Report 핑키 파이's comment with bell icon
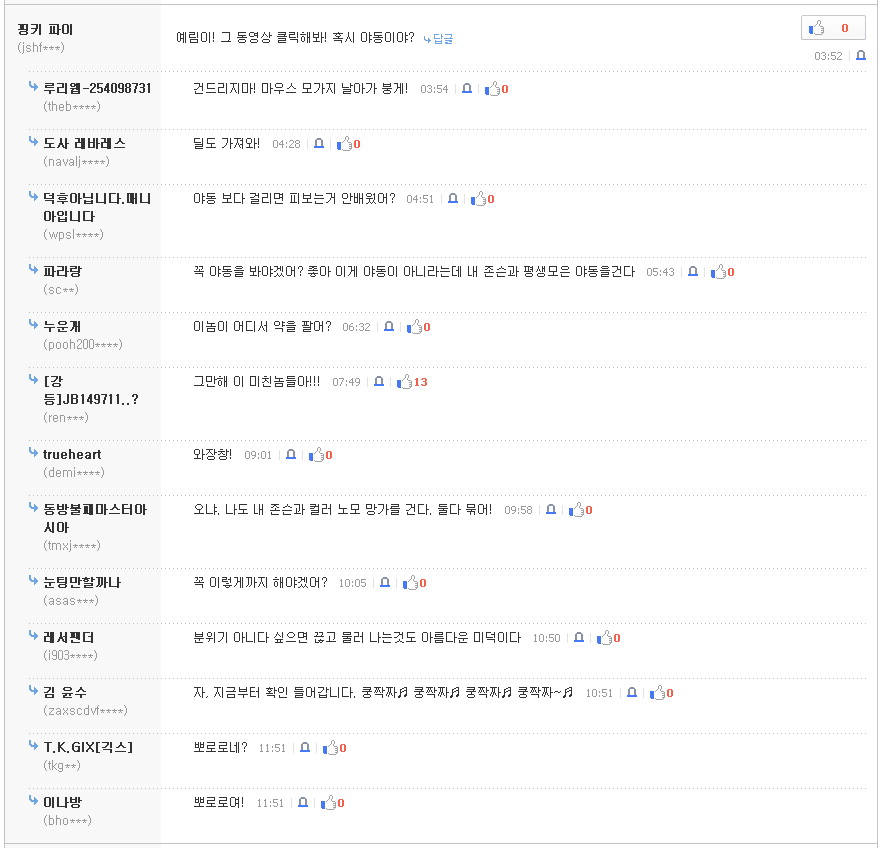Screen dimensions: 882x848 point(860,56)
